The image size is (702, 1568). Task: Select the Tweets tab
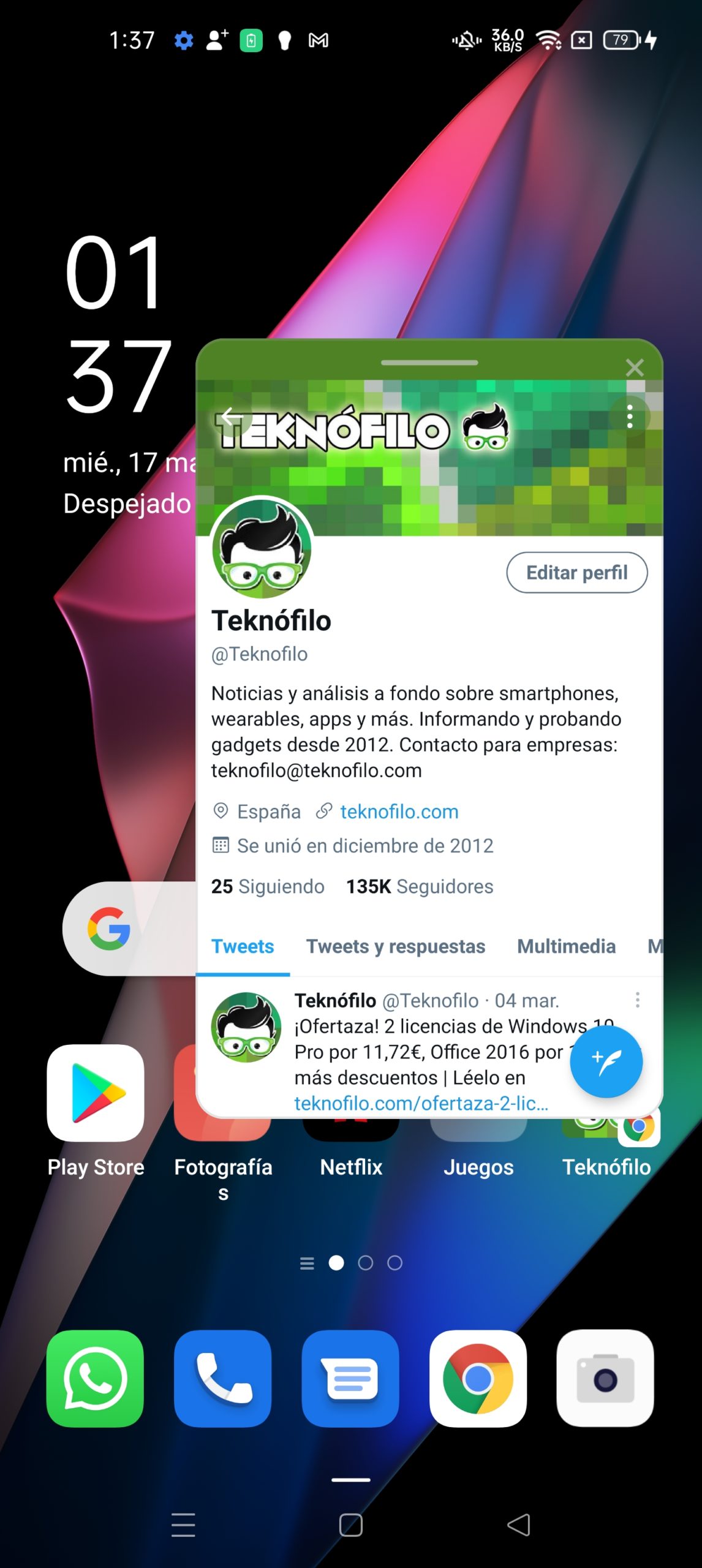[x=243, y=946]
